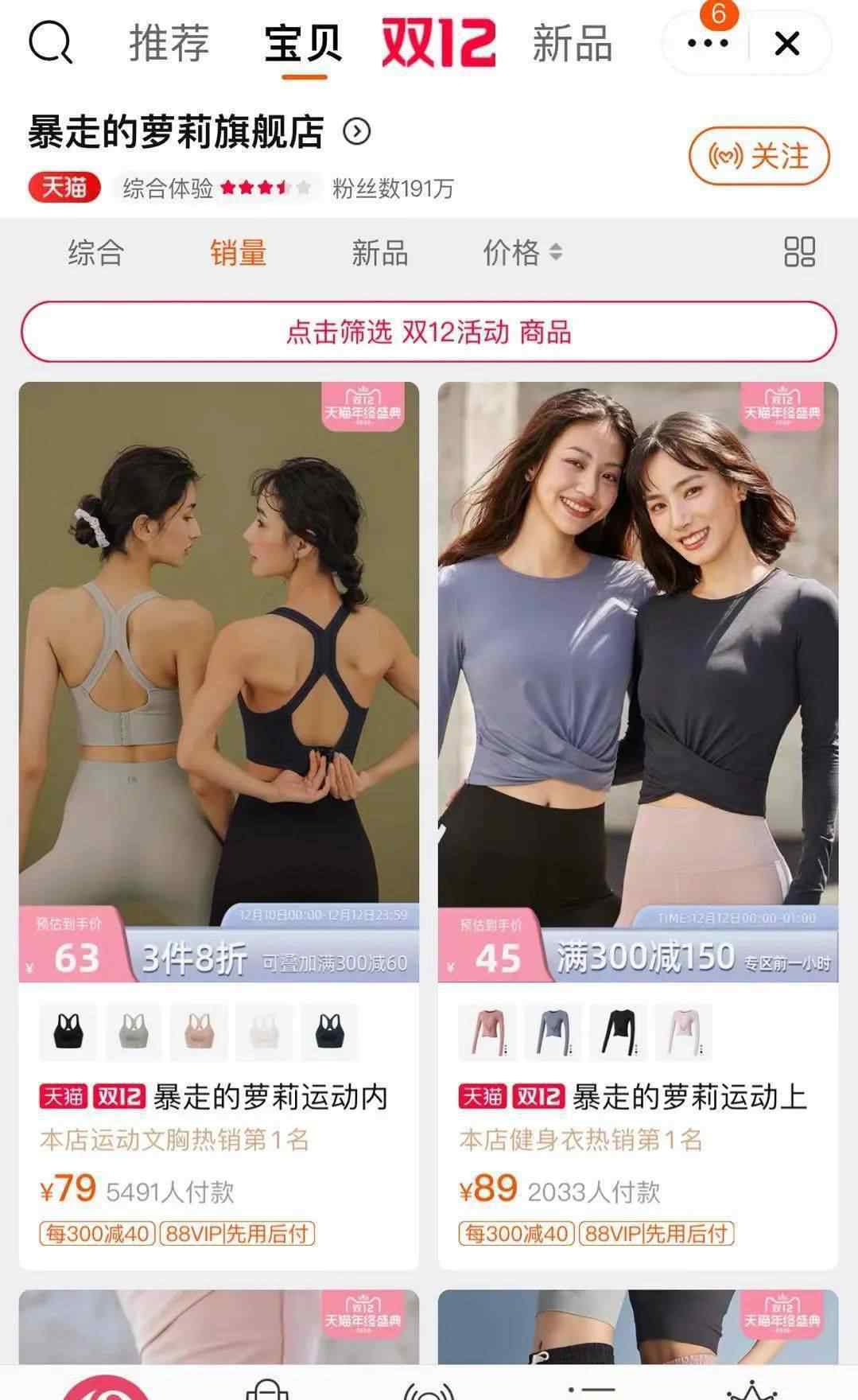Image resolution: width=858 pixels, height=1400 pixels.
Task: Choose the pink bra color swatch
Action: (200, 1032)
